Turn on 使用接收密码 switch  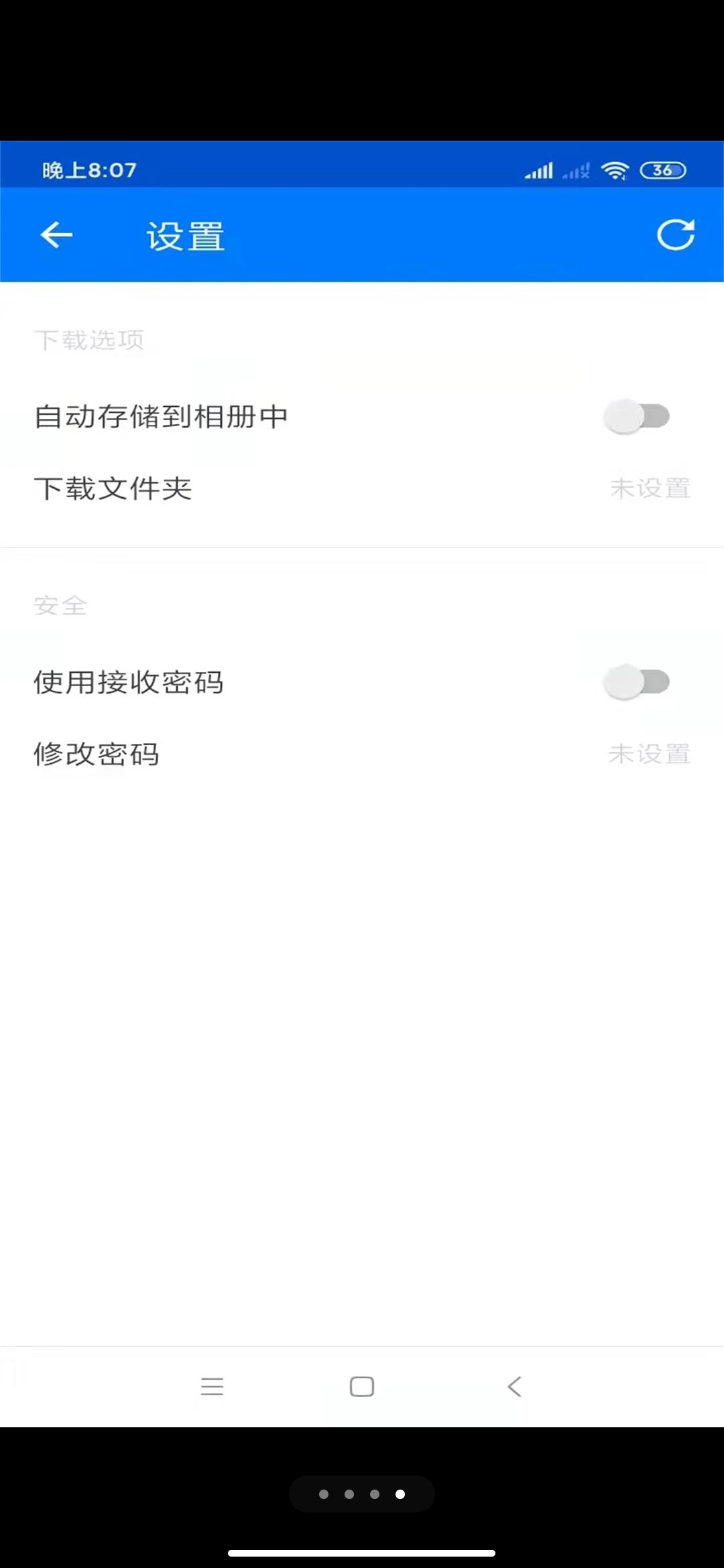636,682
